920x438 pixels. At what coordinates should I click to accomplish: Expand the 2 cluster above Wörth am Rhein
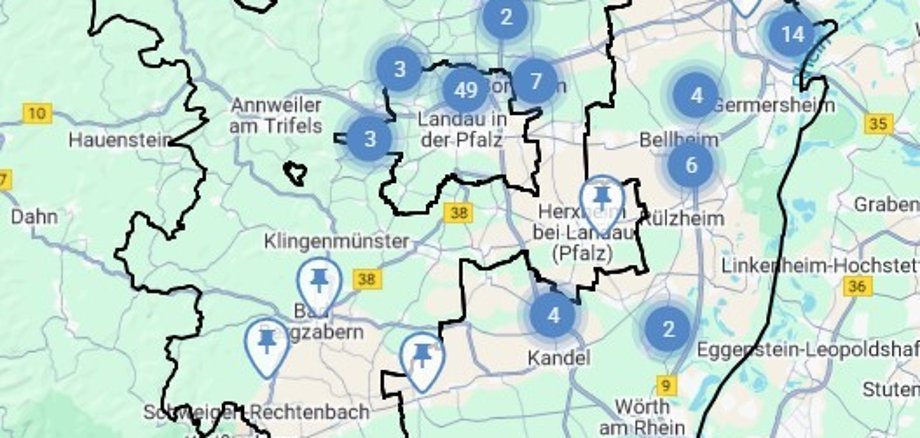click(667, 328)
